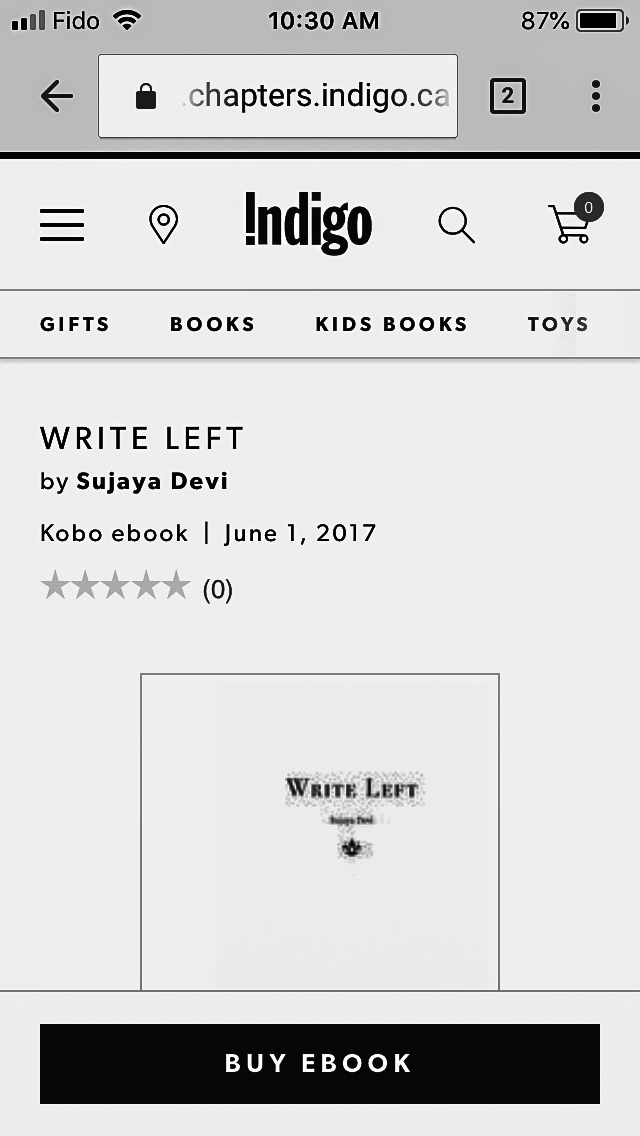Tap the Buy Ebook button
This screenshot has height=1136, width=640.
click(x=320, y=1063)
